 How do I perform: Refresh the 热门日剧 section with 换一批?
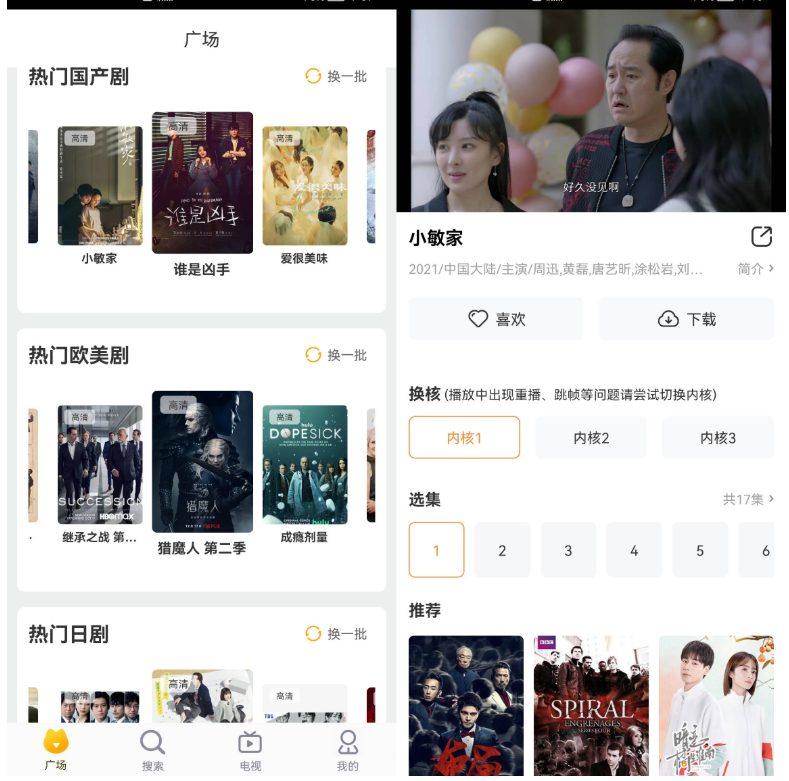click(336, 634)
